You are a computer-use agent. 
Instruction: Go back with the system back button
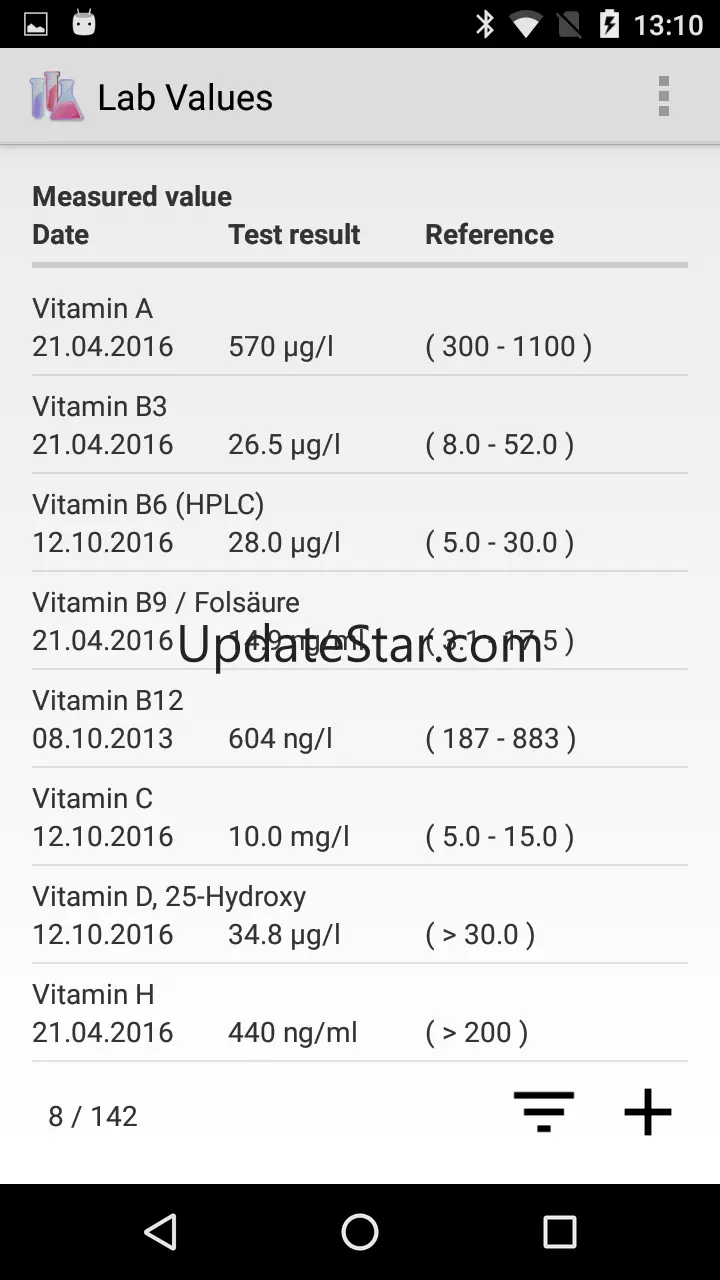(x=160, y=1232)
